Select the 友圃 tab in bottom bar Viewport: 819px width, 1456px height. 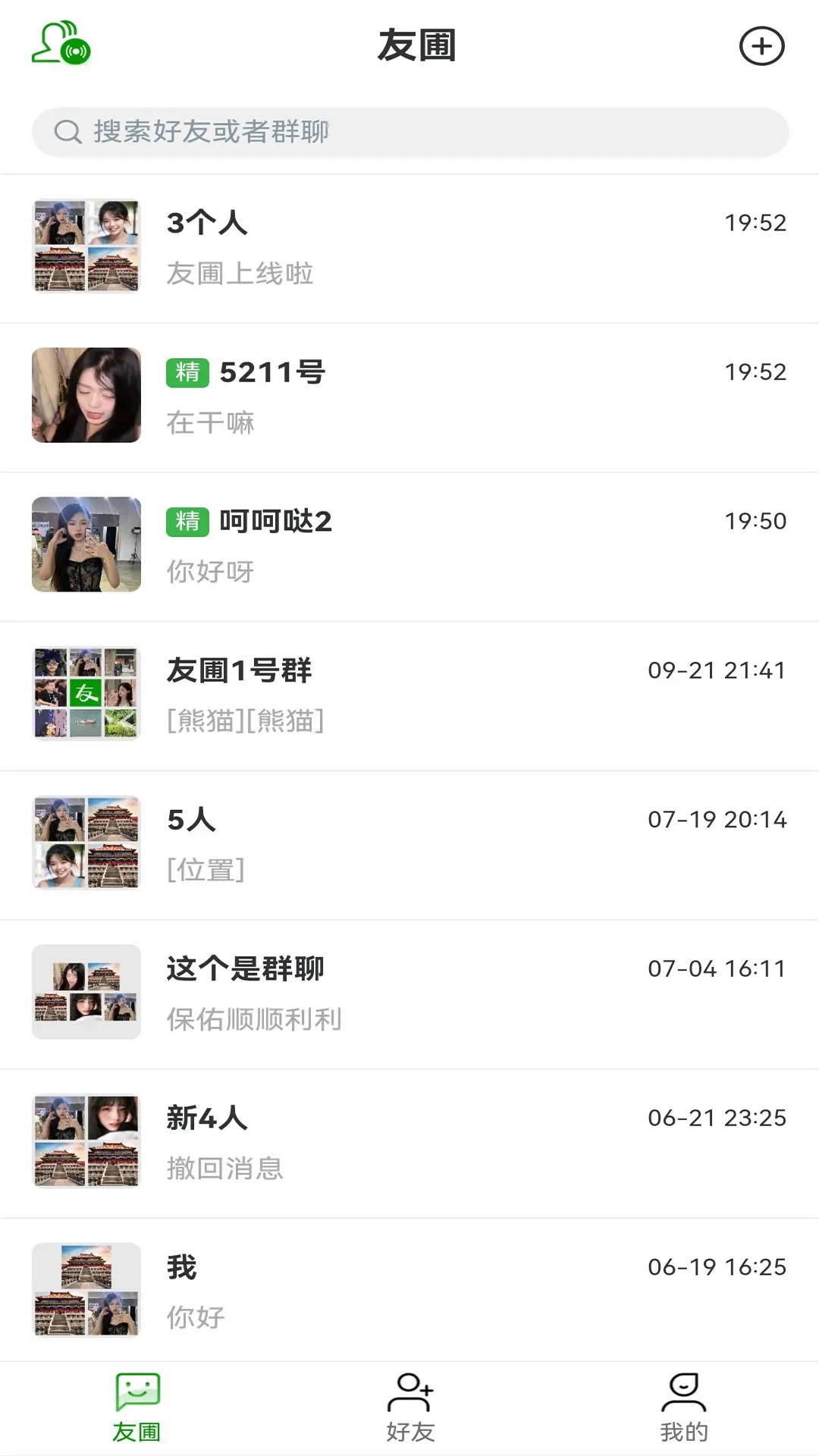tap(136, 1407)
